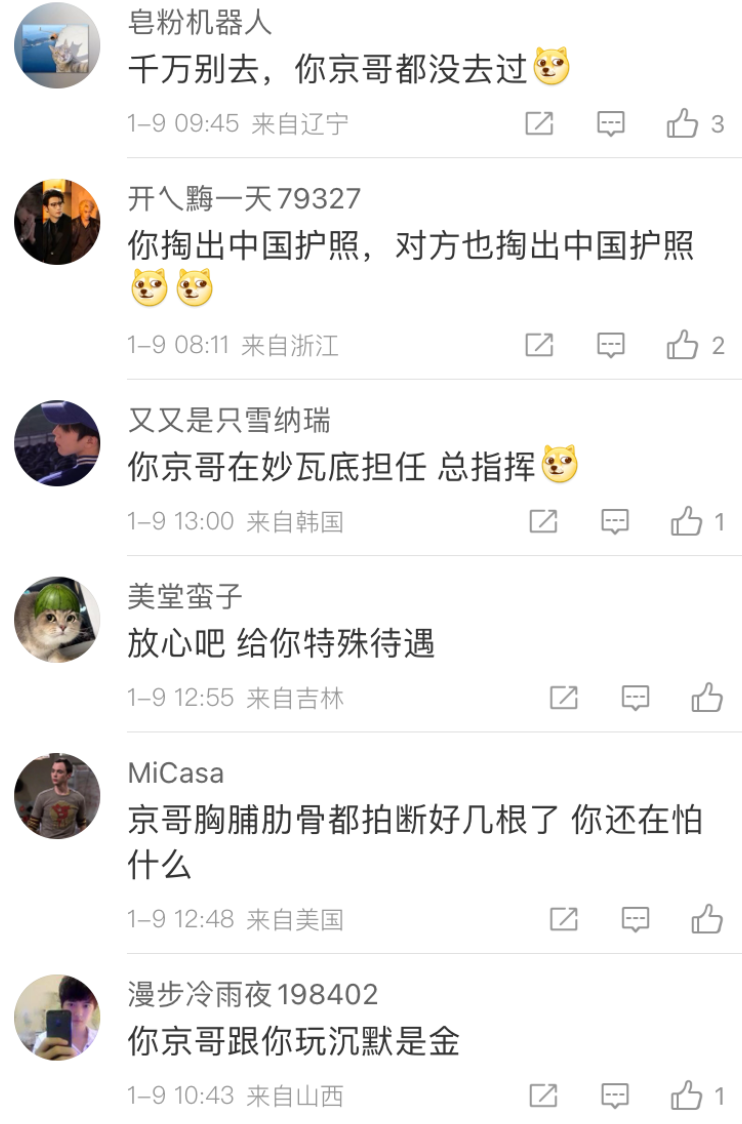Like 漫步冷雨夜198402's comment
The height and width of the screenshot is (1124, 742).
(687, 1096)
